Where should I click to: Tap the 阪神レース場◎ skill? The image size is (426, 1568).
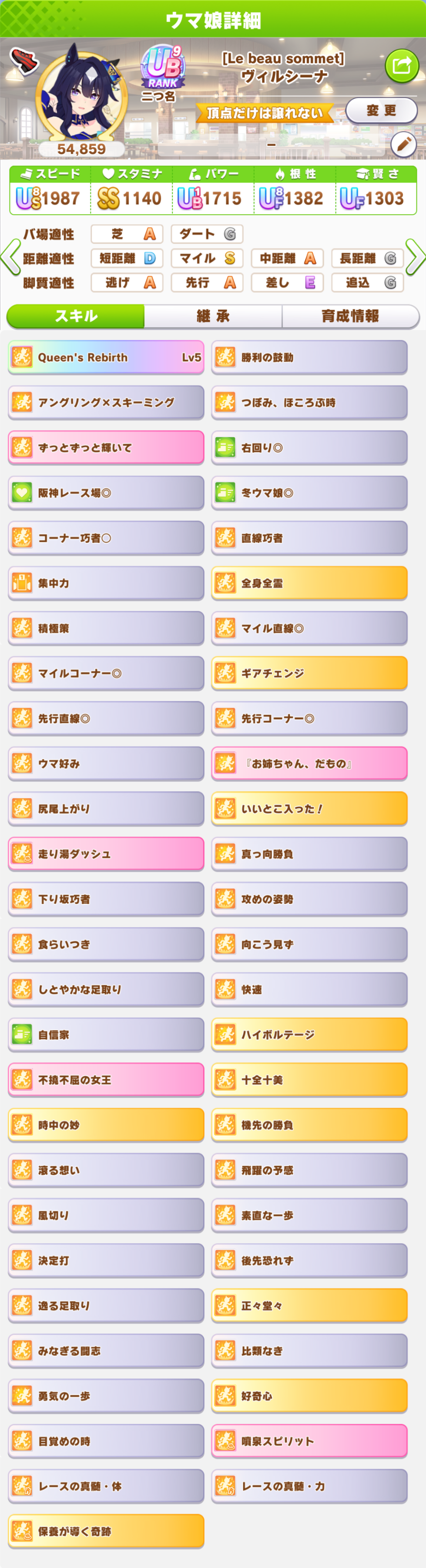(x=106, y=492)
